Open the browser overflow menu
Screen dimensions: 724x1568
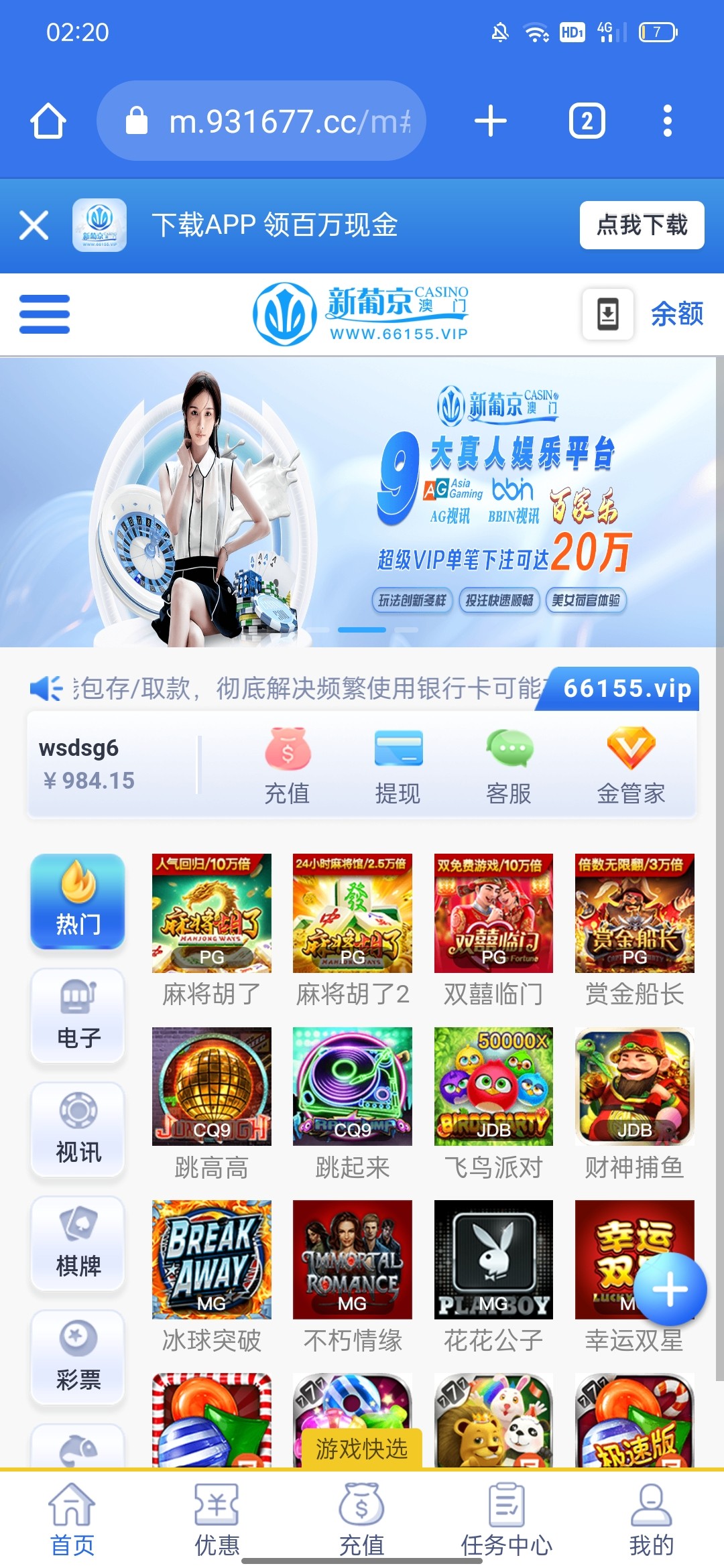tap(666, 121)
